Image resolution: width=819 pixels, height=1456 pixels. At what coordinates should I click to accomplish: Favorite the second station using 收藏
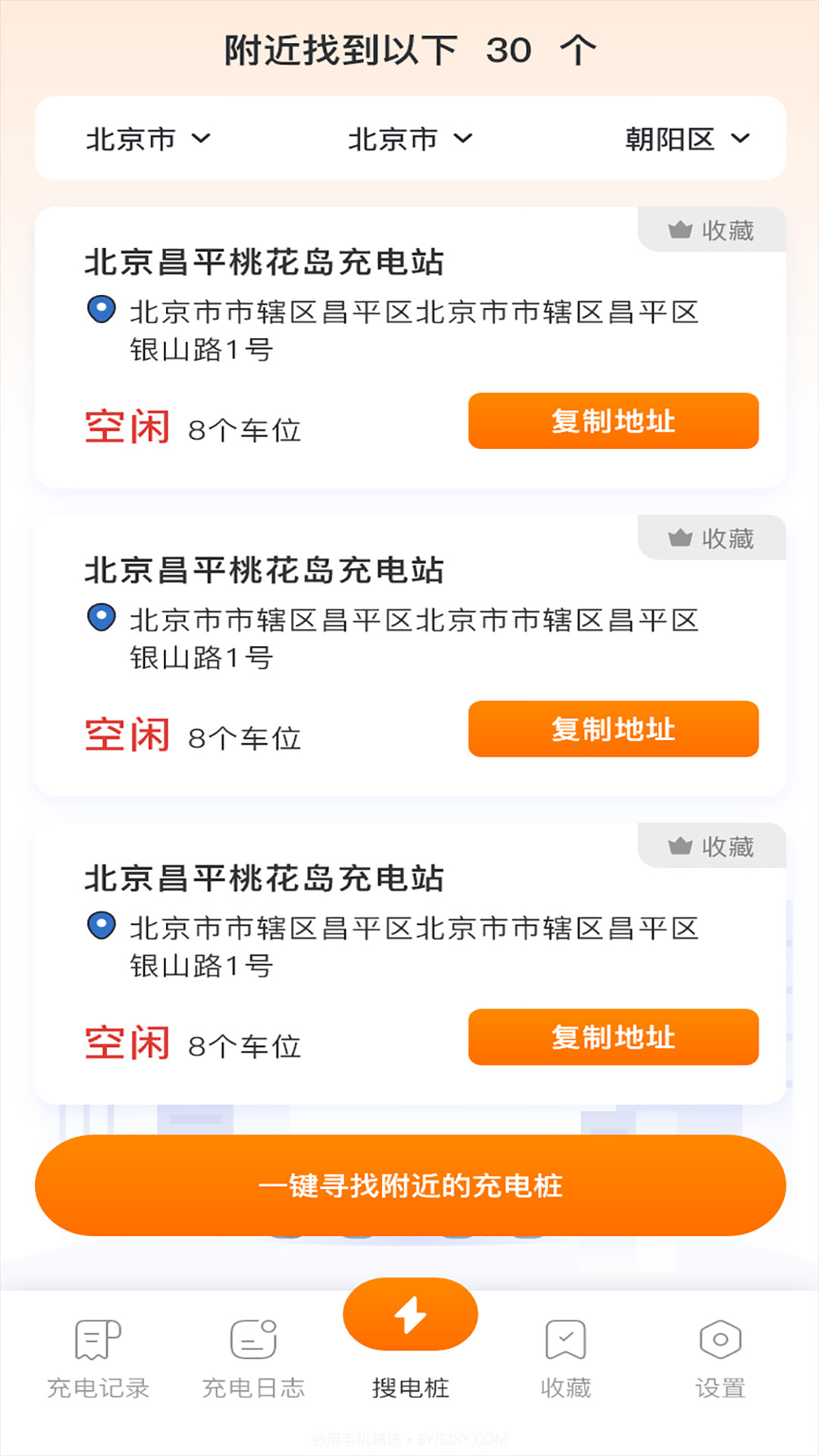click(x=709, y=538)
